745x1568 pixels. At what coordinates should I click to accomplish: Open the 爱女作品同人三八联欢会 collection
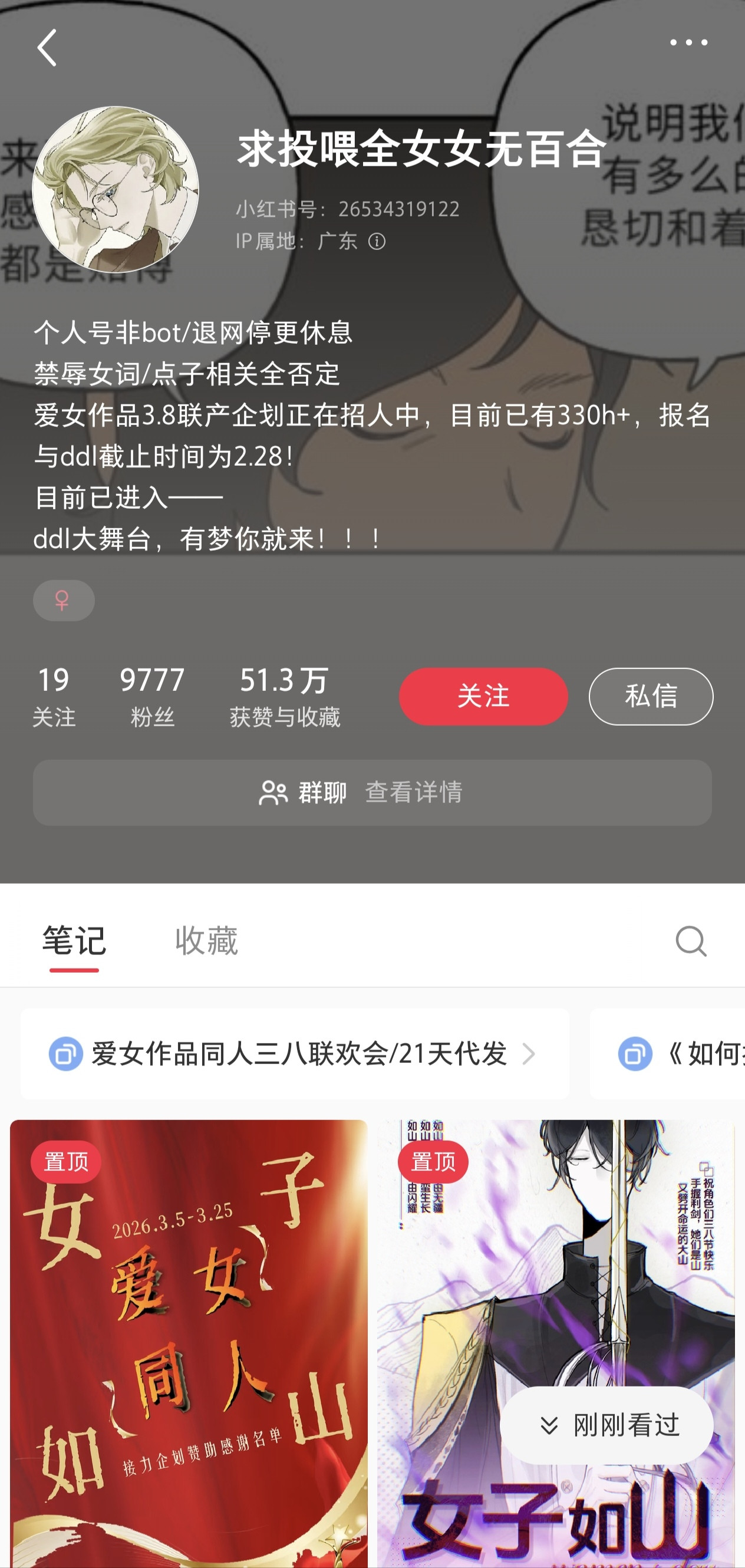295,1053
